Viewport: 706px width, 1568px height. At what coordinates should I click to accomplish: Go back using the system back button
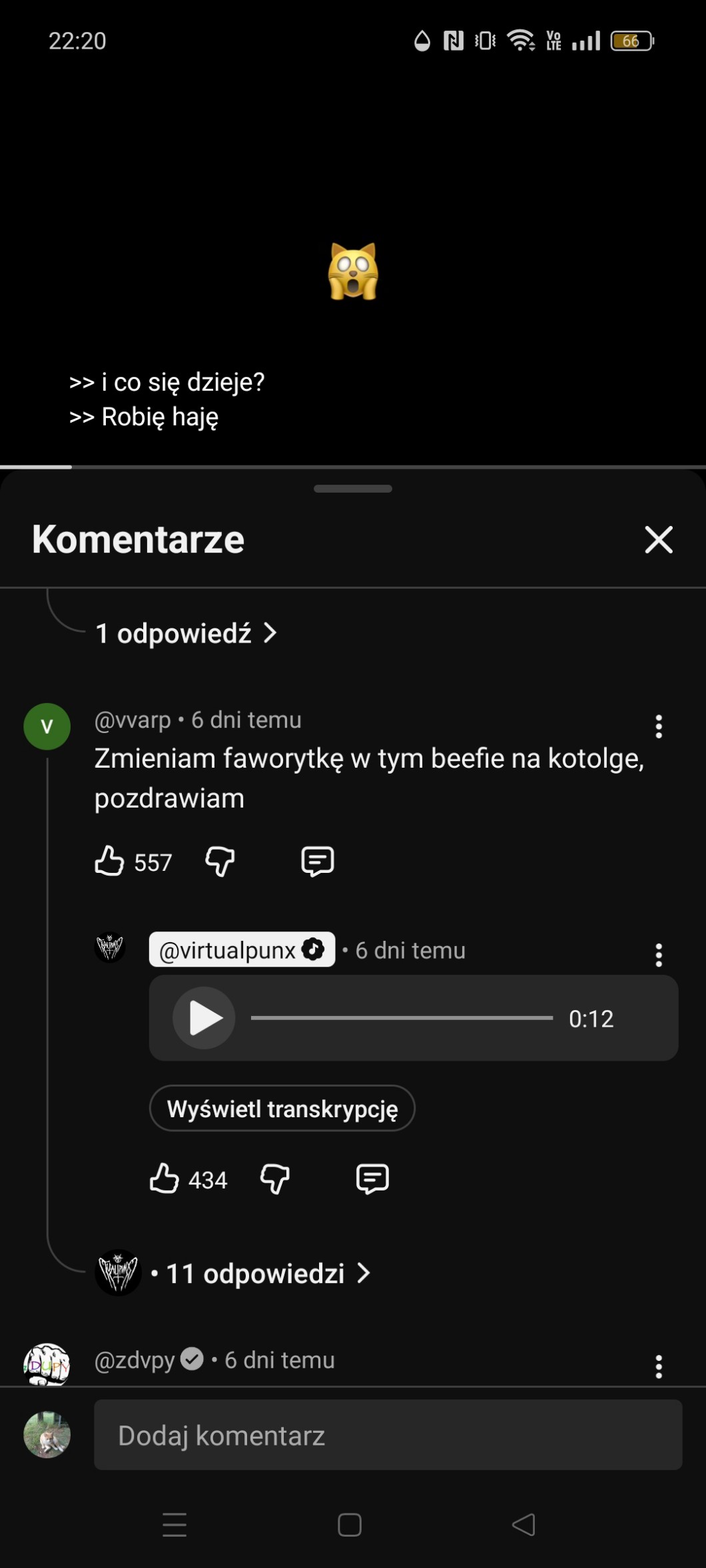524,1525
